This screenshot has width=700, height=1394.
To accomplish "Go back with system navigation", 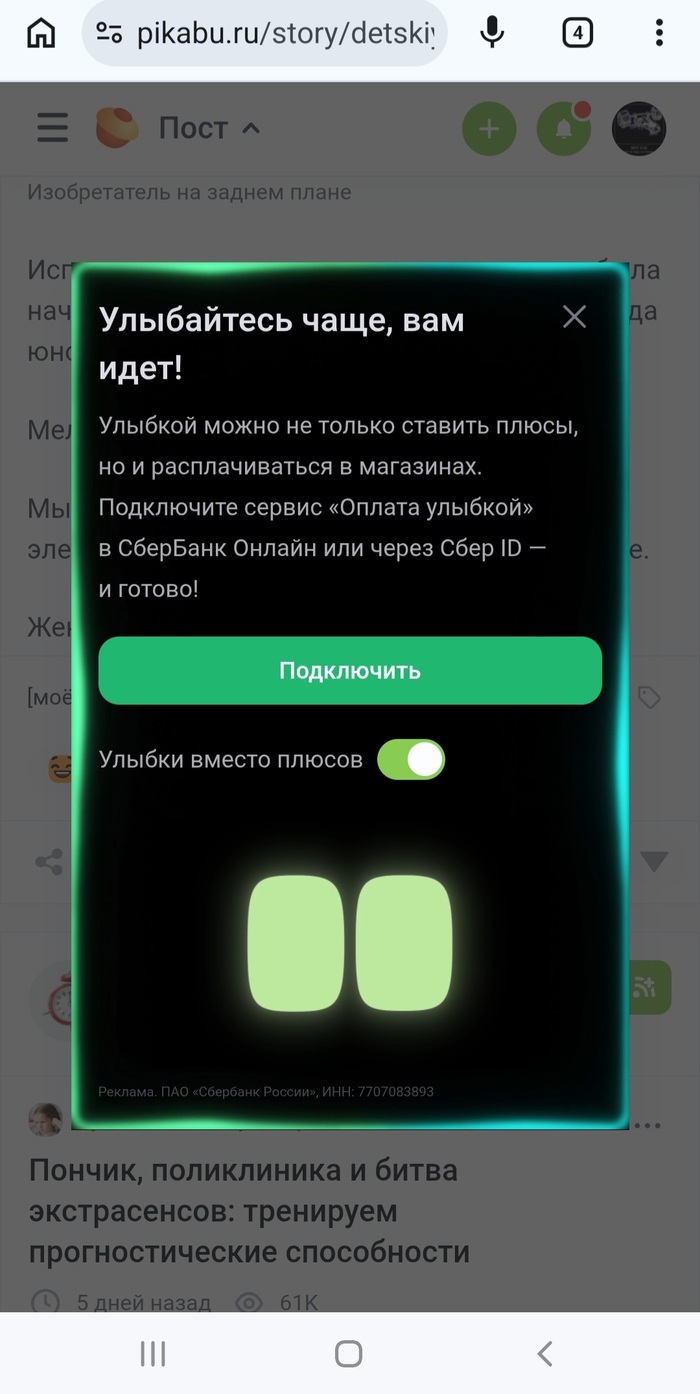I will tap(545, 1354).
